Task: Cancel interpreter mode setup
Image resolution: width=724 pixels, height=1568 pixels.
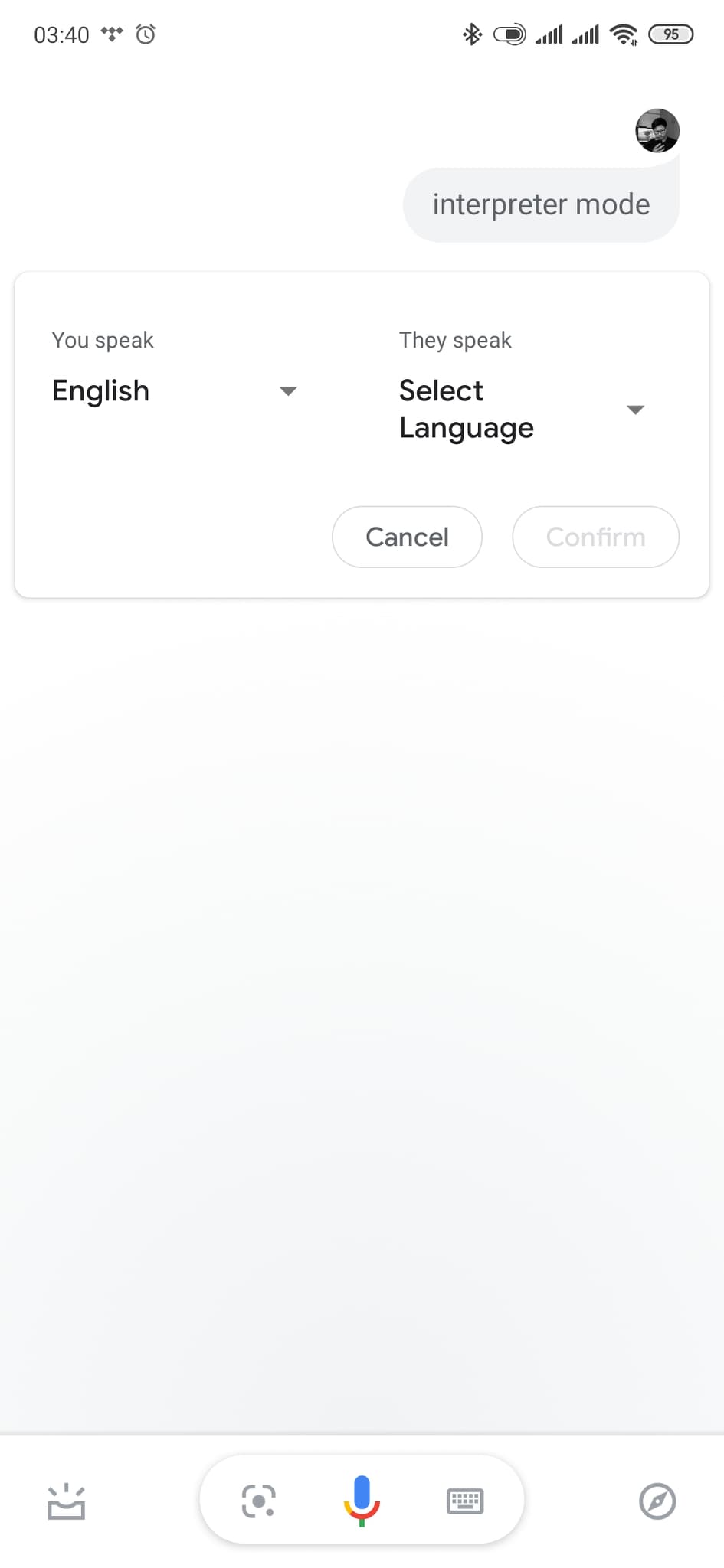Action: pyautogui.click(x=407, y=537)
